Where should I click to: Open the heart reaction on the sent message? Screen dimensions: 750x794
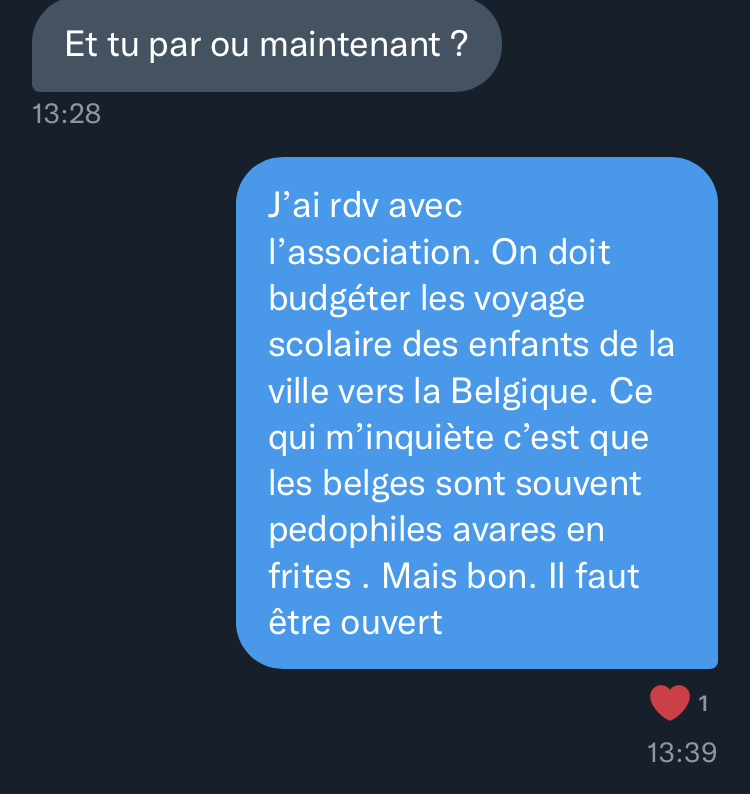pos(671,703)
